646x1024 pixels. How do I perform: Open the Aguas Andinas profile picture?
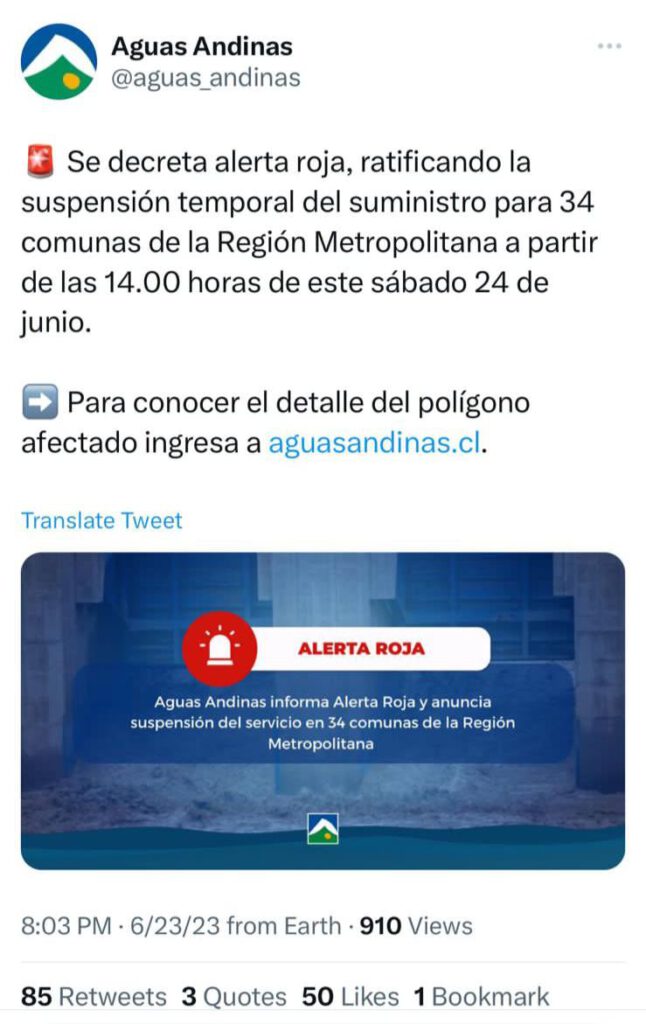pyautogui.click(x=59, y=61)
